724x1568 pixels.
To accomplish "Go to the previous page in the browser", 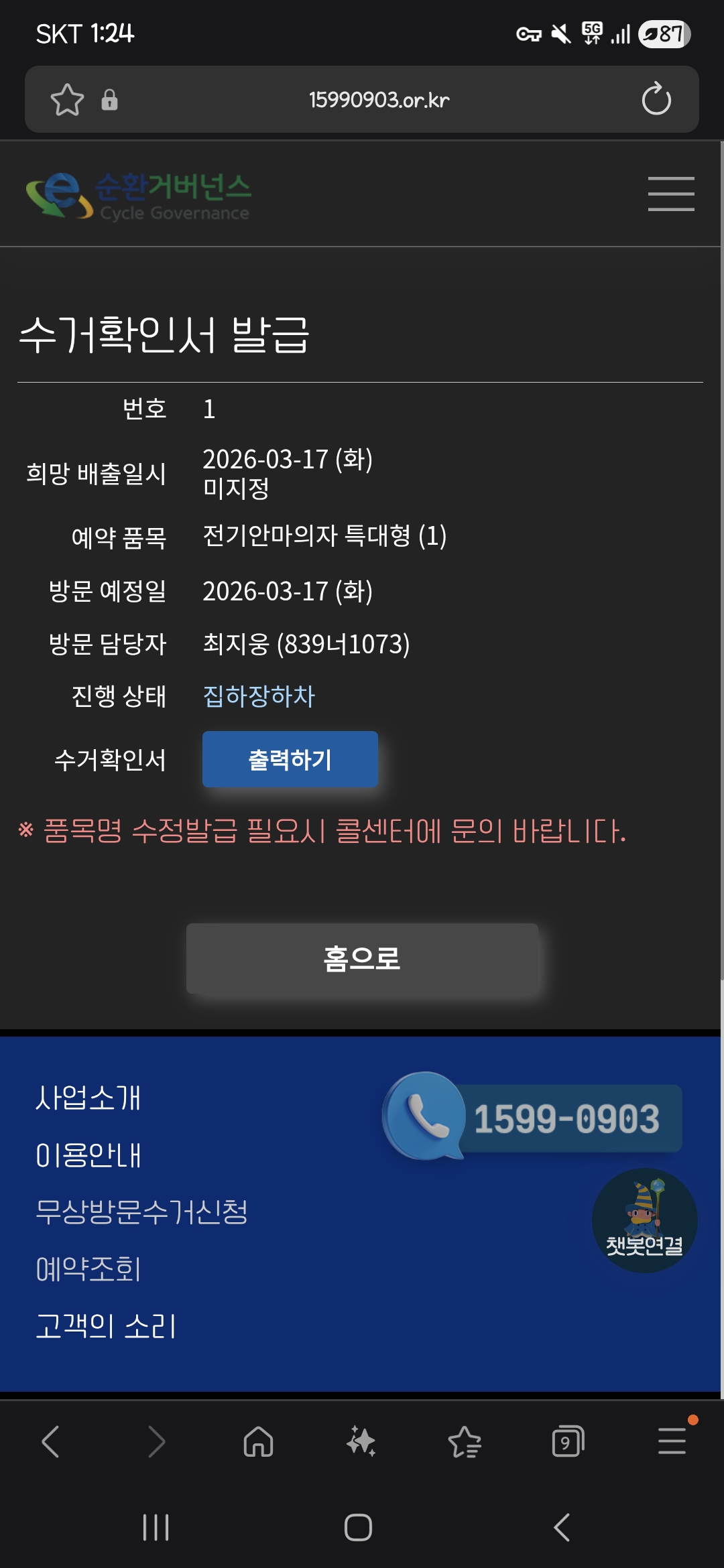I will click(x=51, y=1441).
